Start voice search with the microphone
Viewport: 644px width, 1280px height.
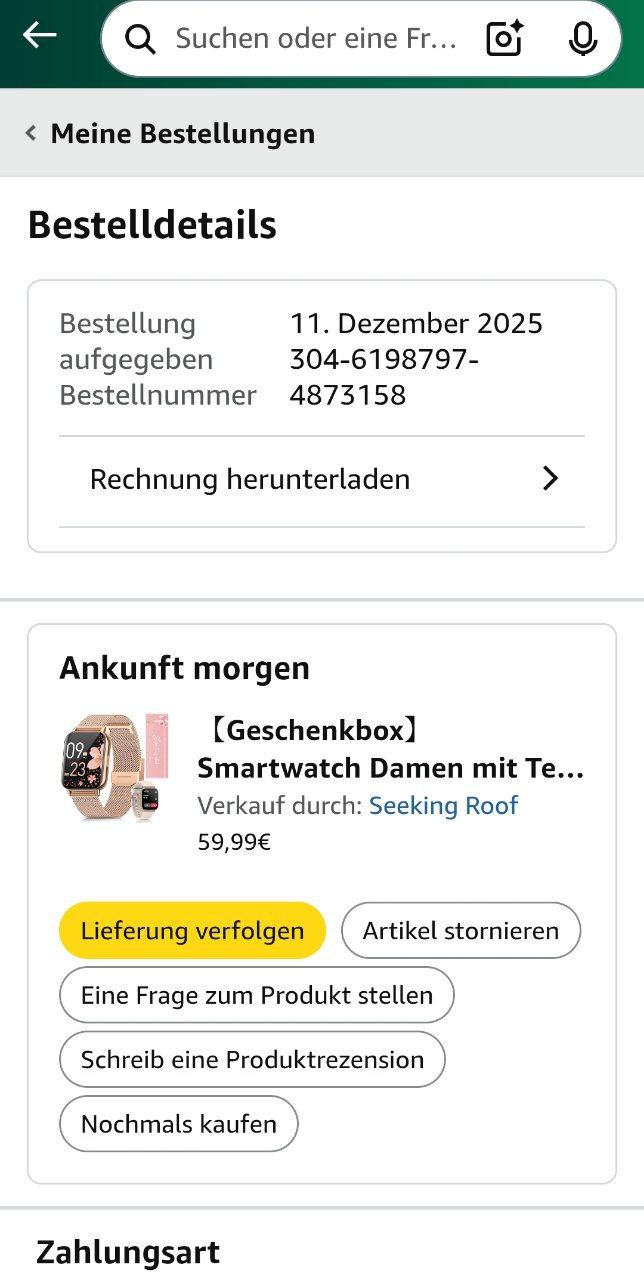pos(582,39)
